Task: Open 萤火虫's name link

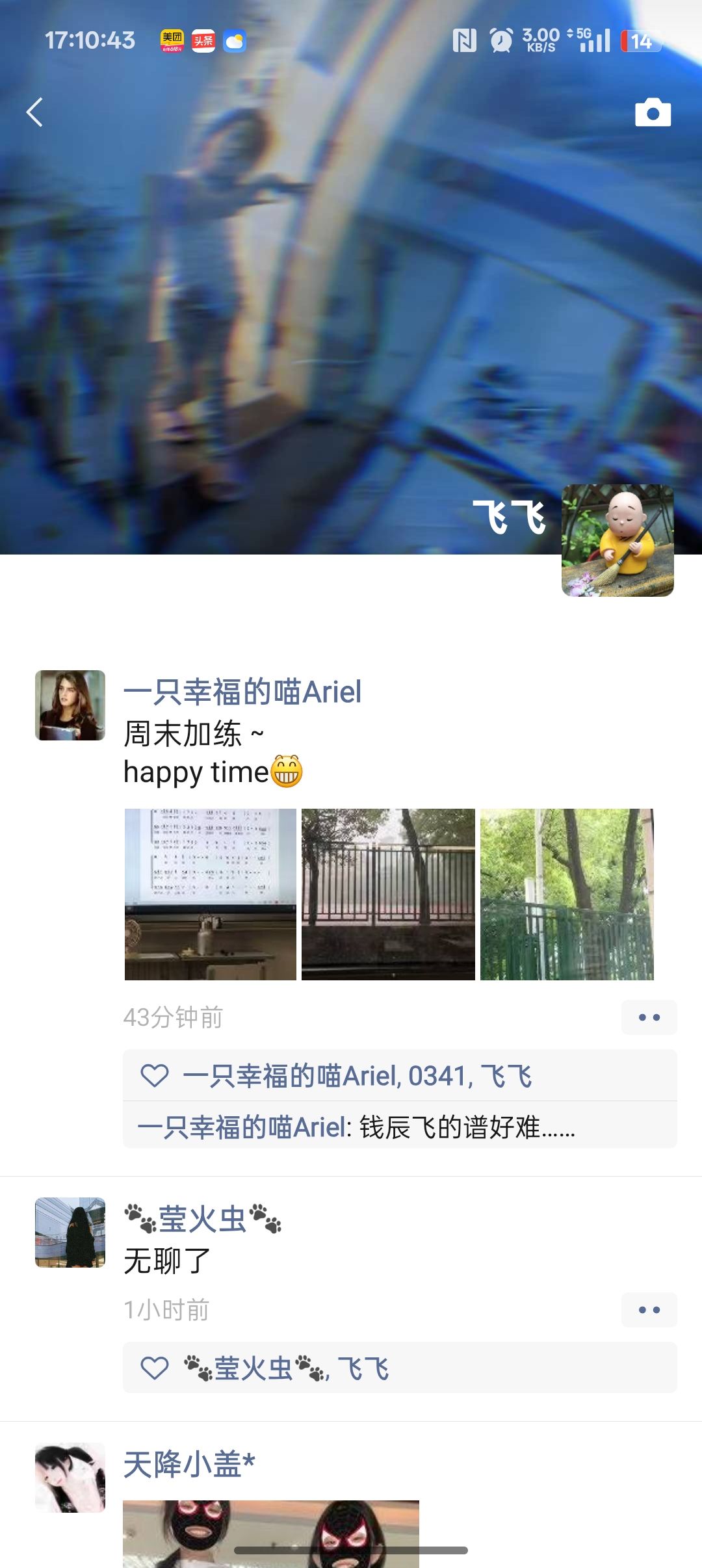Action: 203,1219
